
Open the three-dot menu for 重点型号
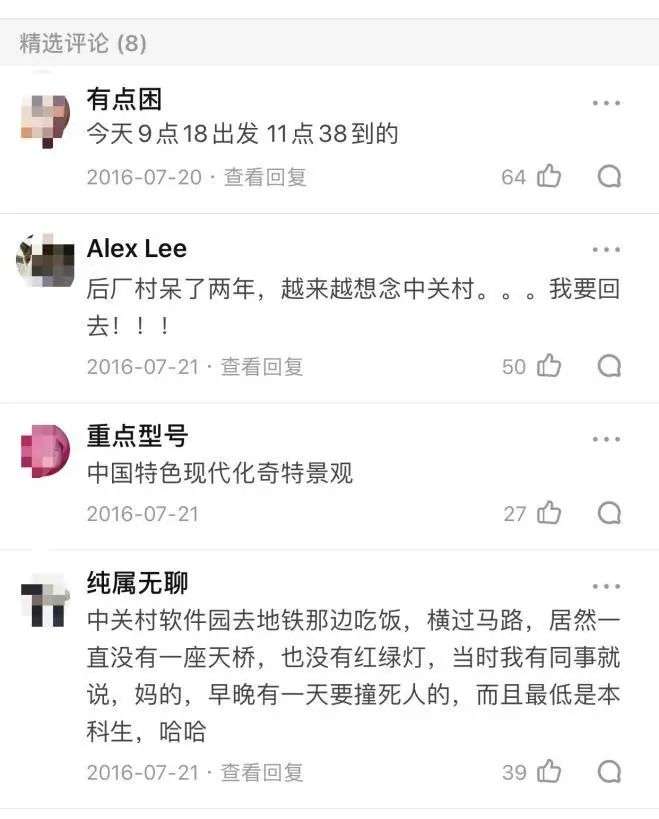606,438
